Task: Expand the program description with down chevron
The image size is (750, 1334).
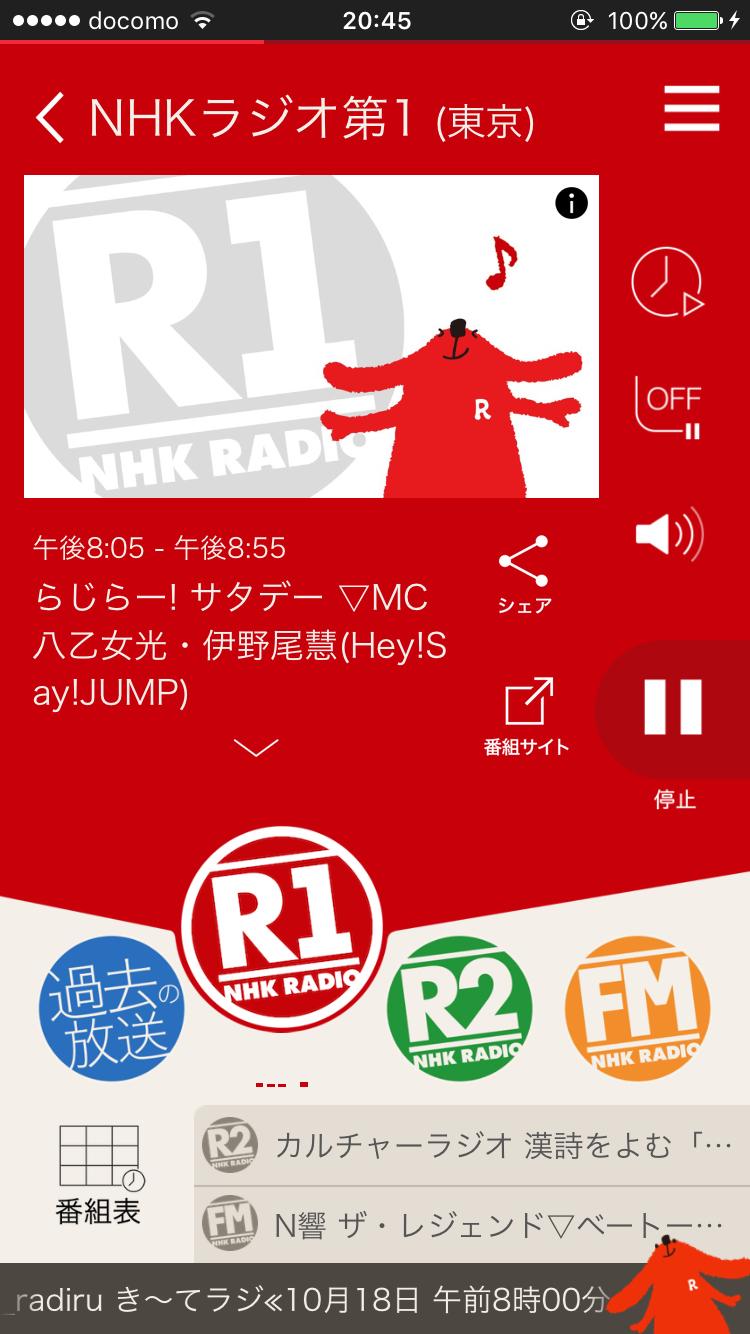Action: [x=256, y=746]
